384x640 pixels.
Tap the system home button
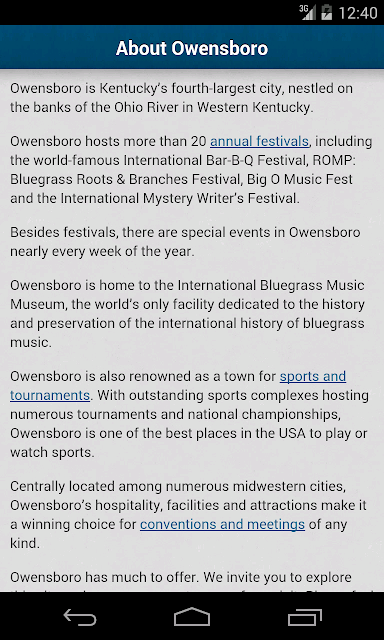click(x=192, y=617)
